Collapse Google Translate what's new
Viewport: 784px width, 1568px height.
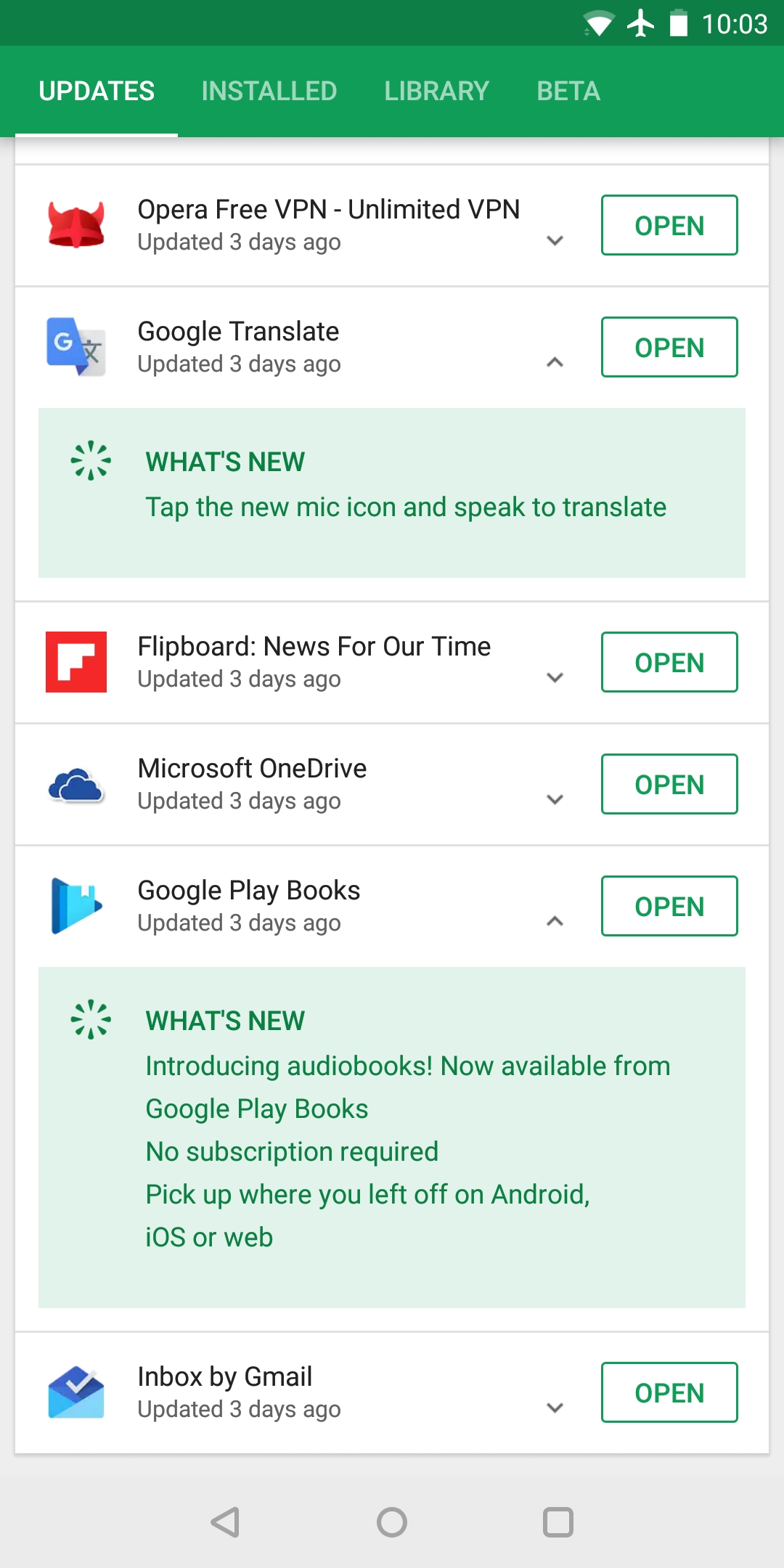pos(555,362)
